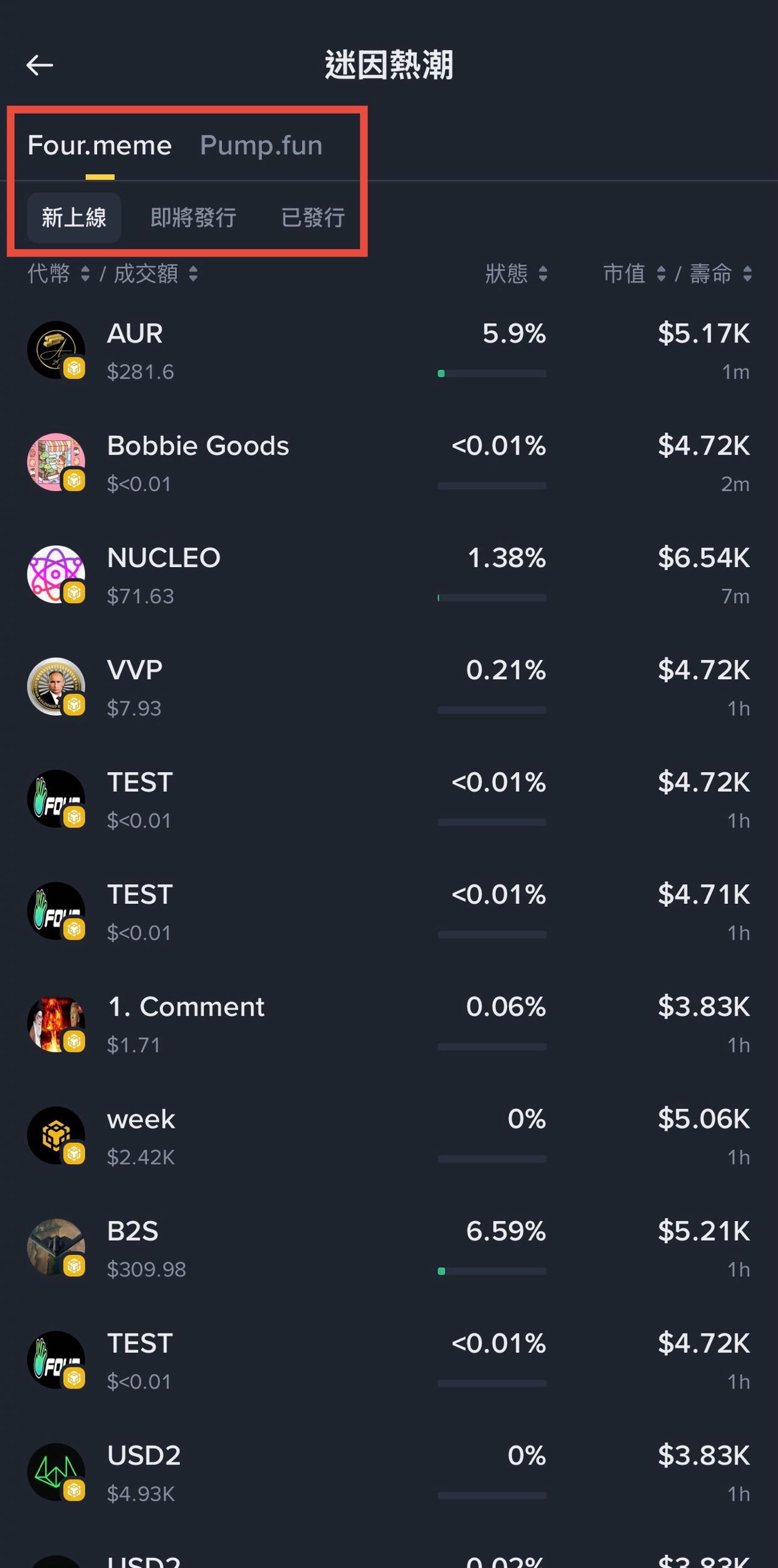Show the 新上線 list
This screenshot has height=1568, width=778.
pyautogui.click(x=74, y=218)
